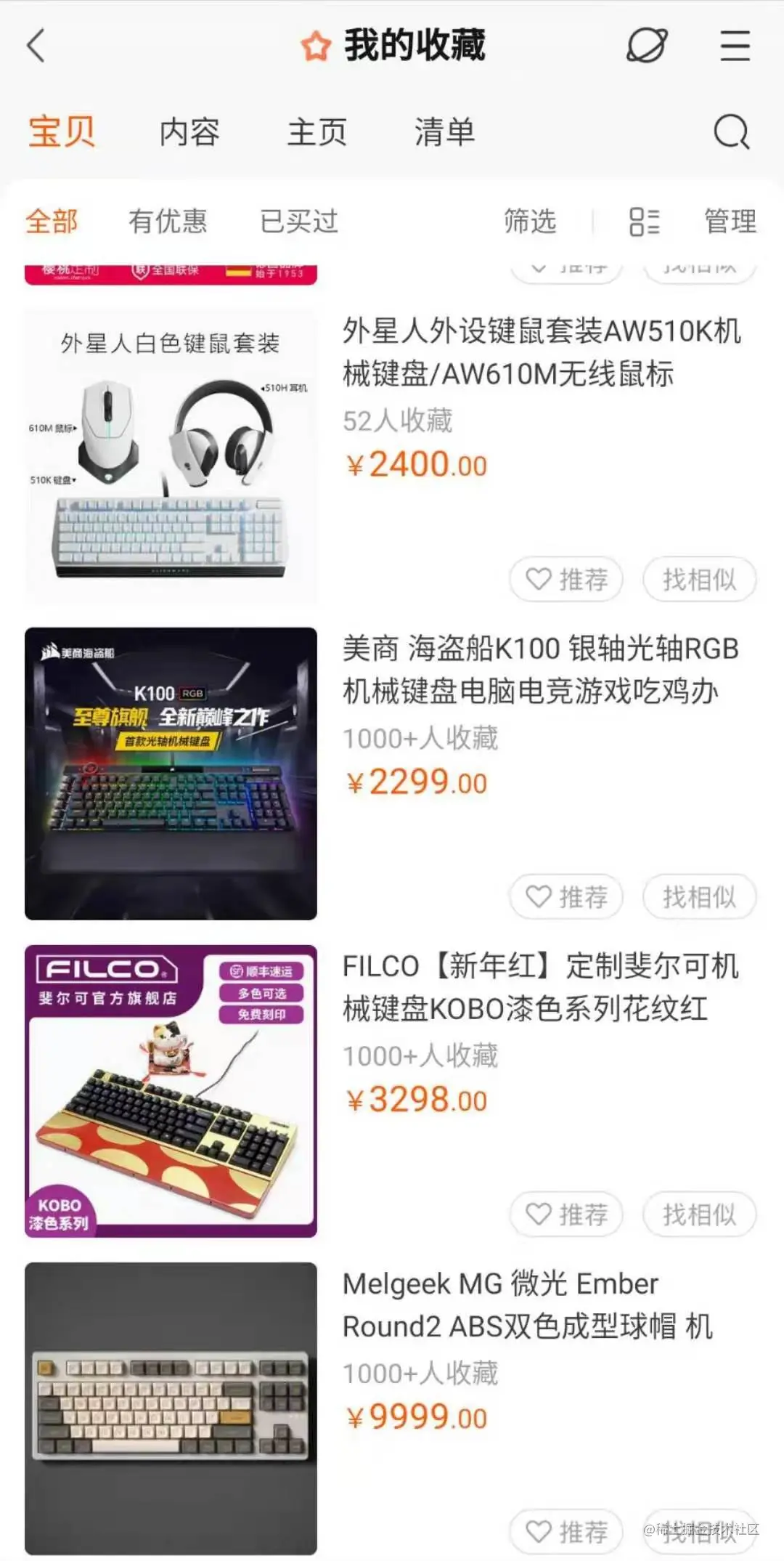The height and width of the screenshot is (1561, 784).
Task: Switch to the 主页 tab
Action: point(317,132)
